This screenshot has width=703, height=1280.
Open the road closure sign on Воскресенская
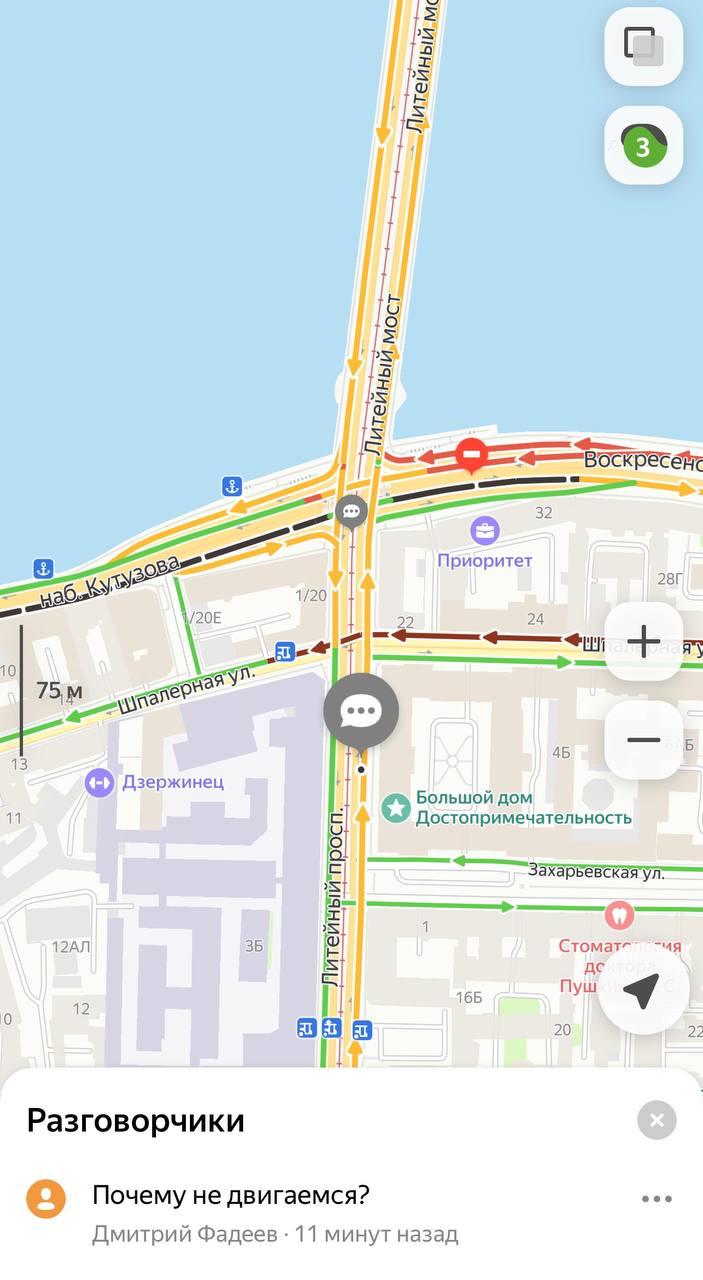click(x=471, y=455)
